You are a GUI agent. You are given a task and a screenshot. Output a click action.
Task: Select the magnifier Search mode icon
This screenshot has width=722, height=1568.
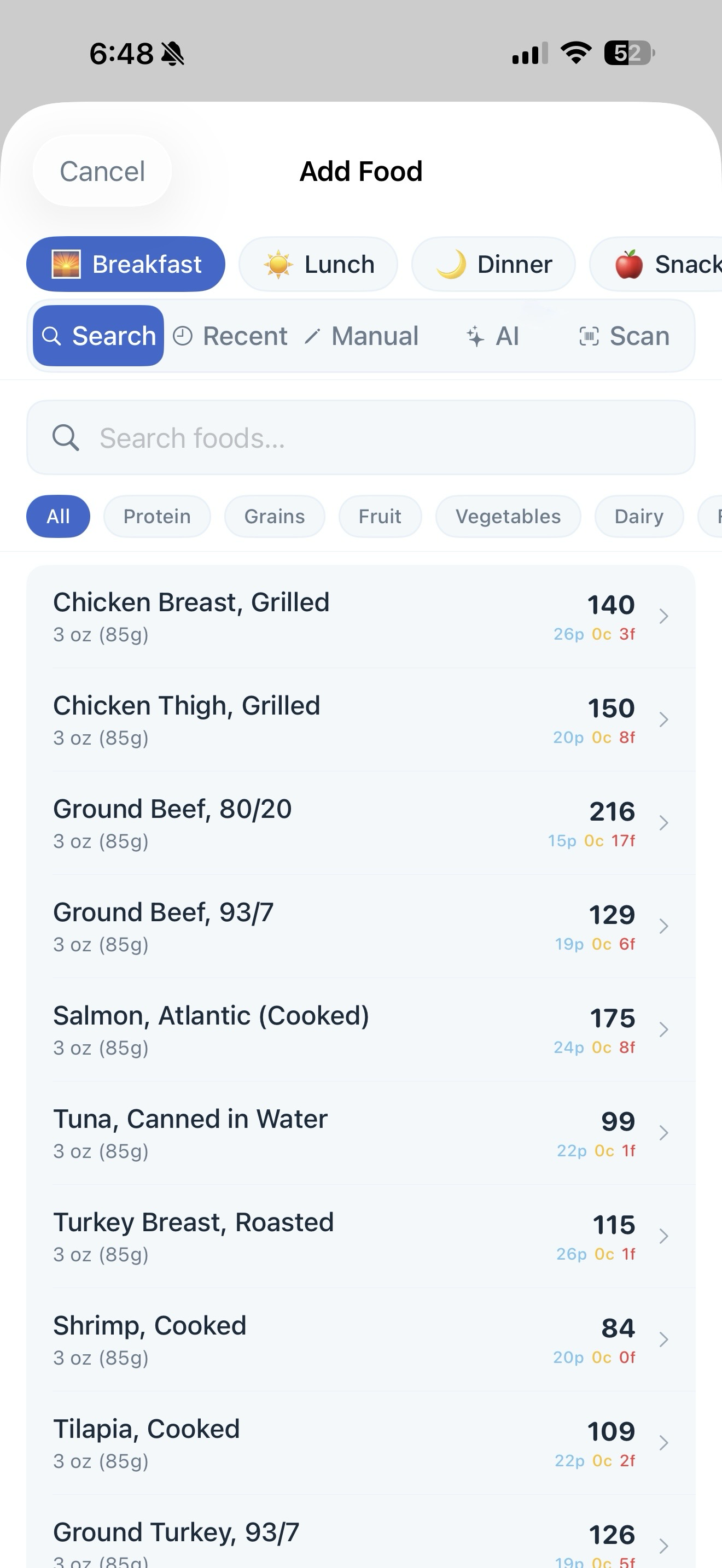[x=53, y=336]
